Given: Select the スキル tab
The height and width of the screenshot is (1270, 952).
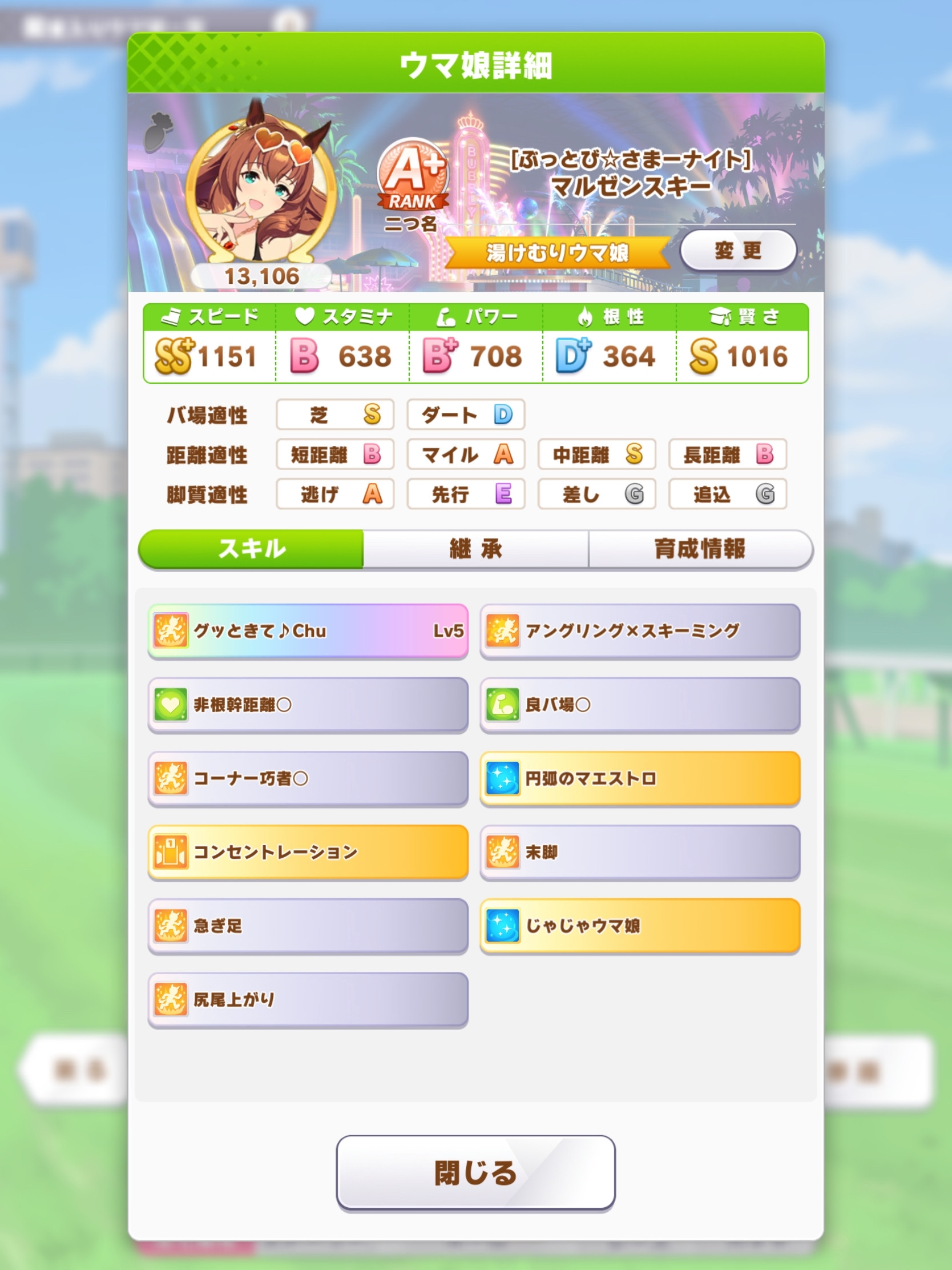Looking at the screenshot, I should point(251,549).
